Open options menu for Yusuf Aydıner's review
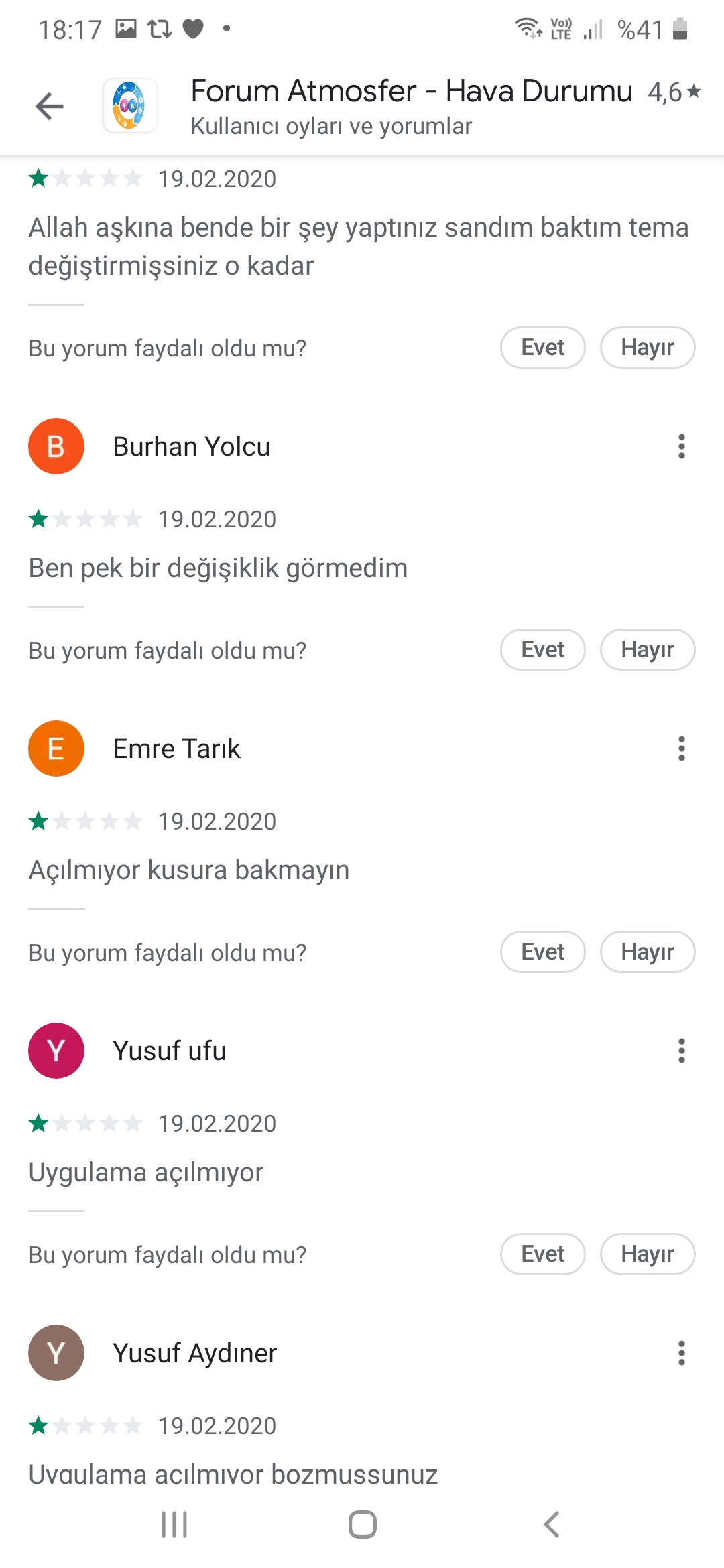The image size is (724, 1568). pos(681,1353)
